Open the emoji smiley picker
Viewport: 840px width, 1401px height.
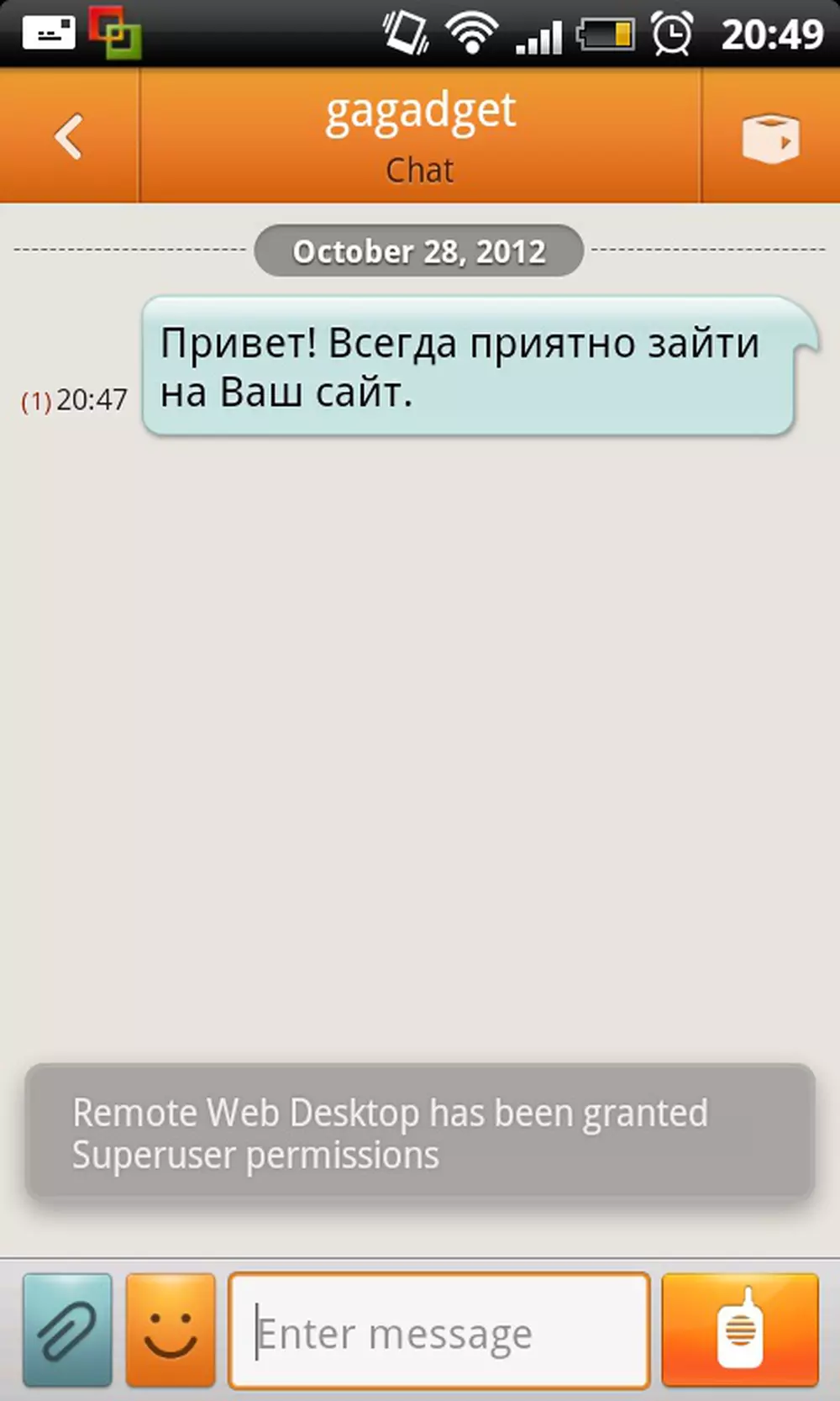(x=171, y=1330)
